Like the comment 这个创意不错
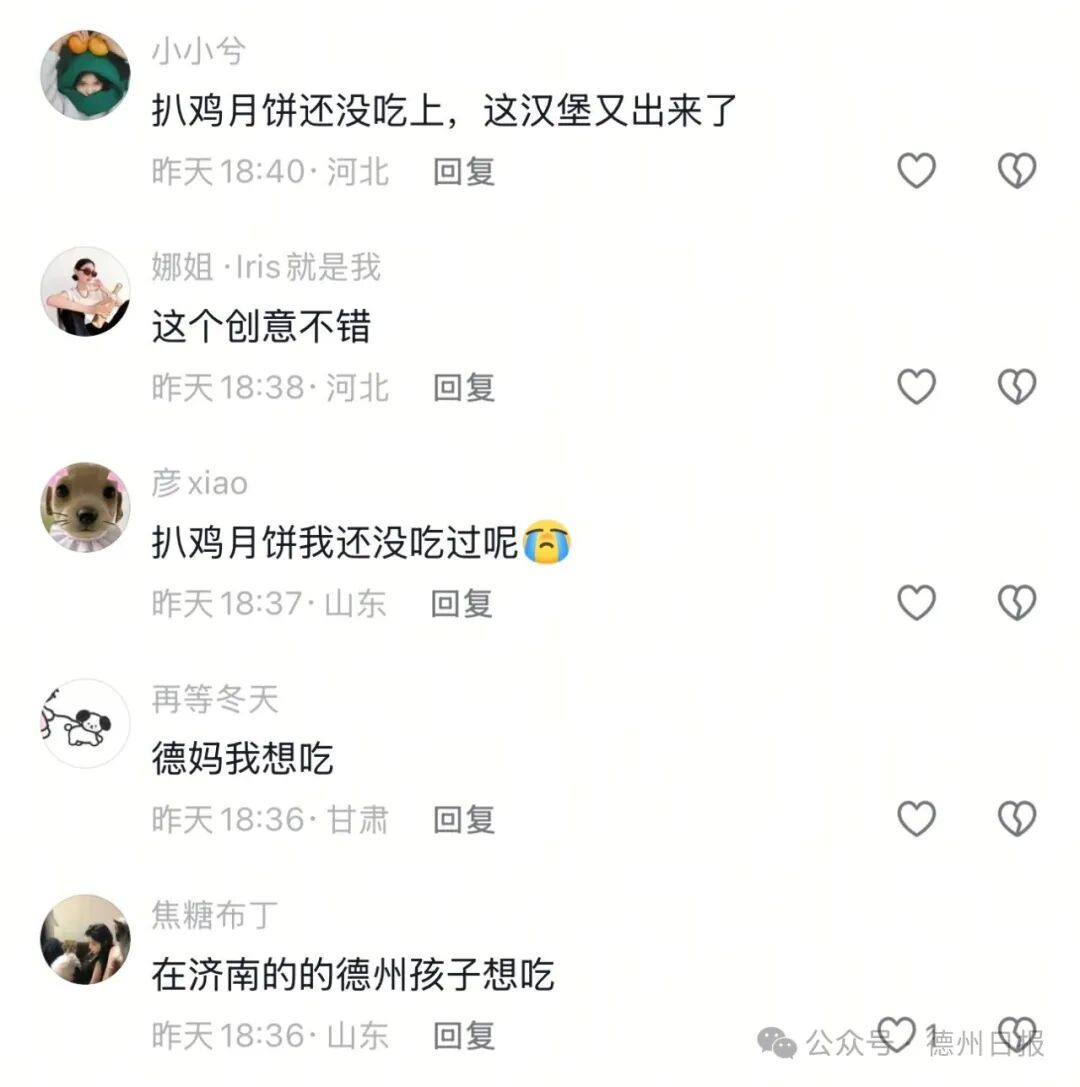The height and width of the screenshot is (1087, 1080). (915, 387)
